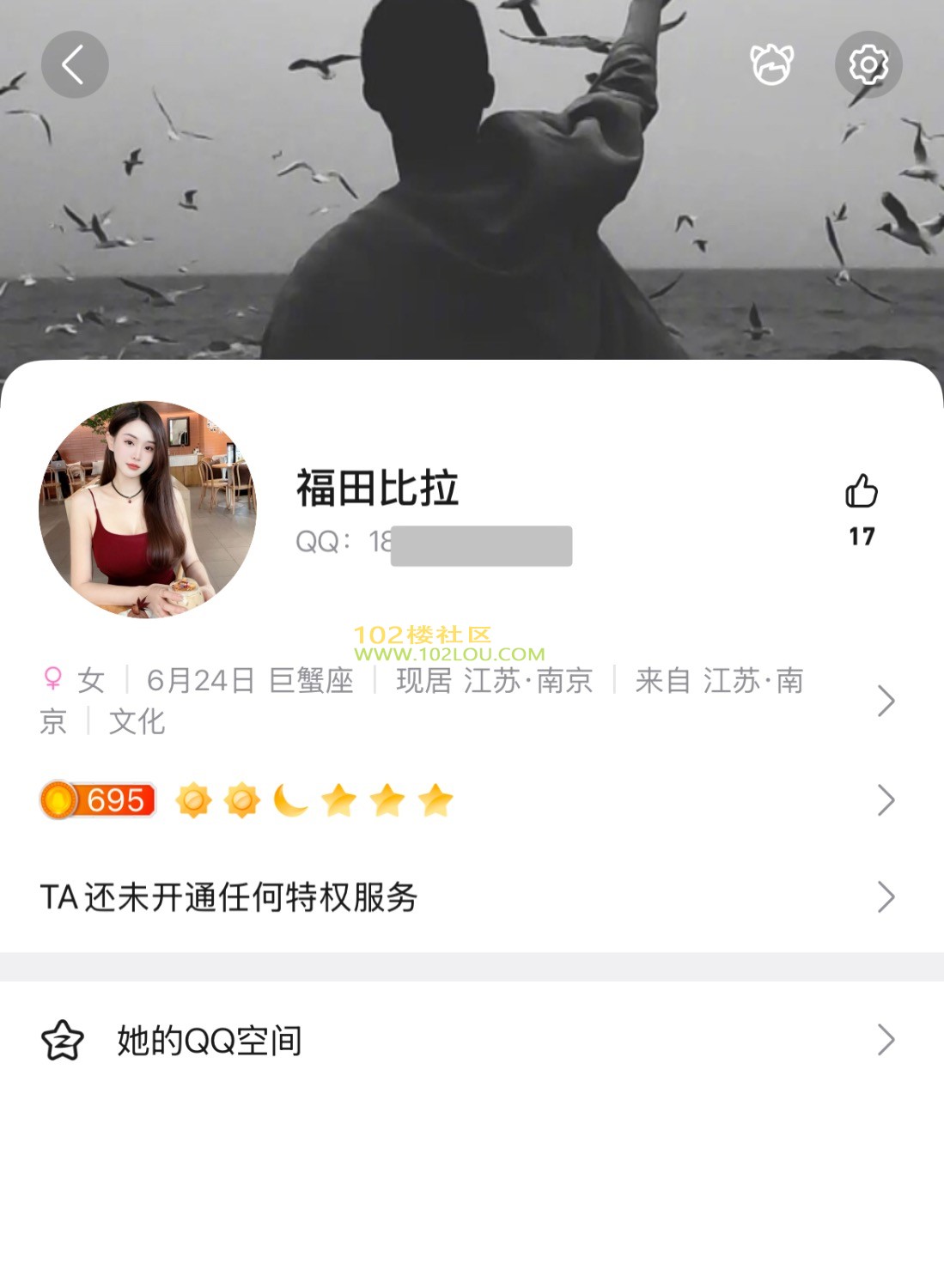Screen dimensions: 944x1288
Task: Open the detailed personal info row
Action: point(464,701)
